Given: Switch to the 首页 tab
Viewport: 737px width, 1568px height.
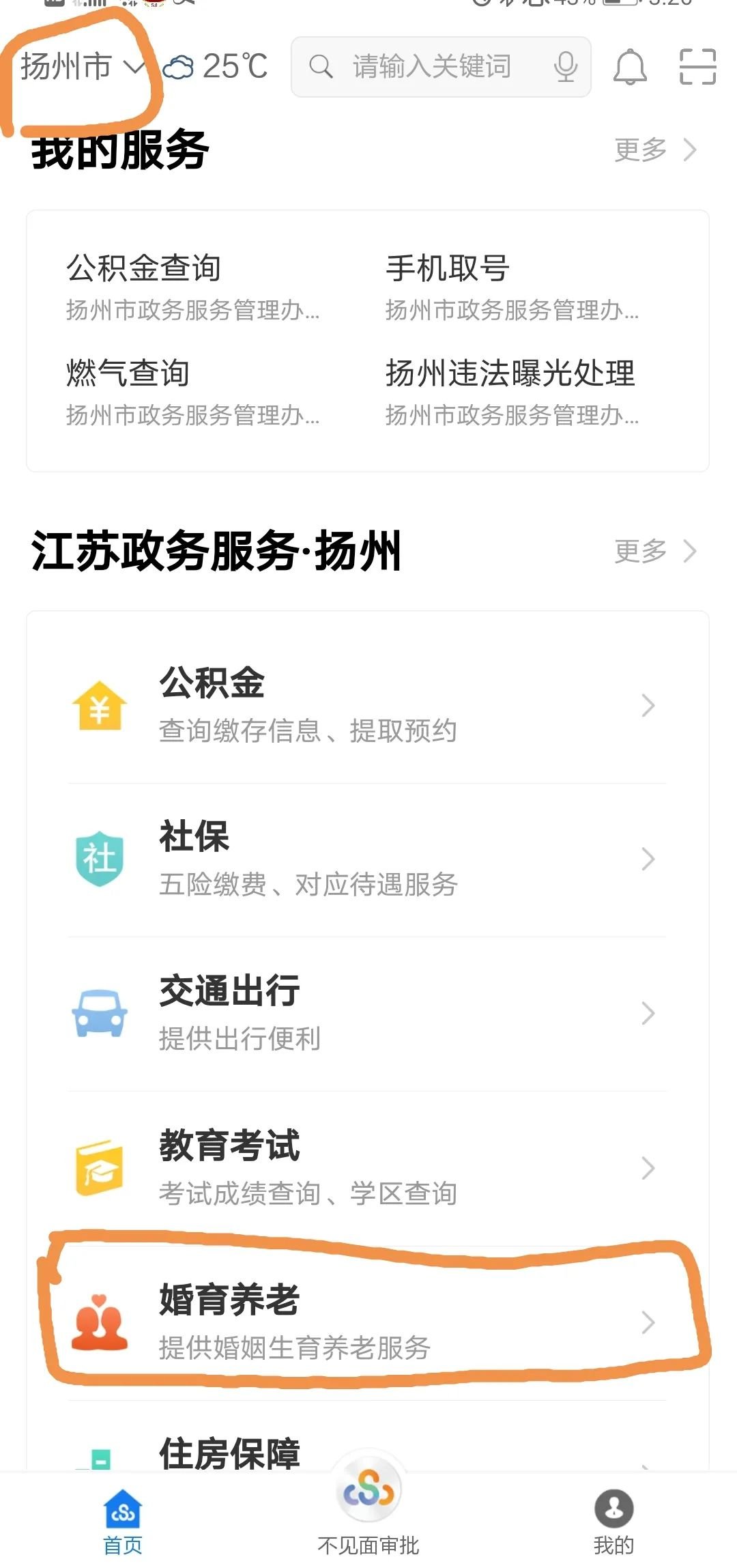Looking at the screenshot, I should coord(123,1522).
